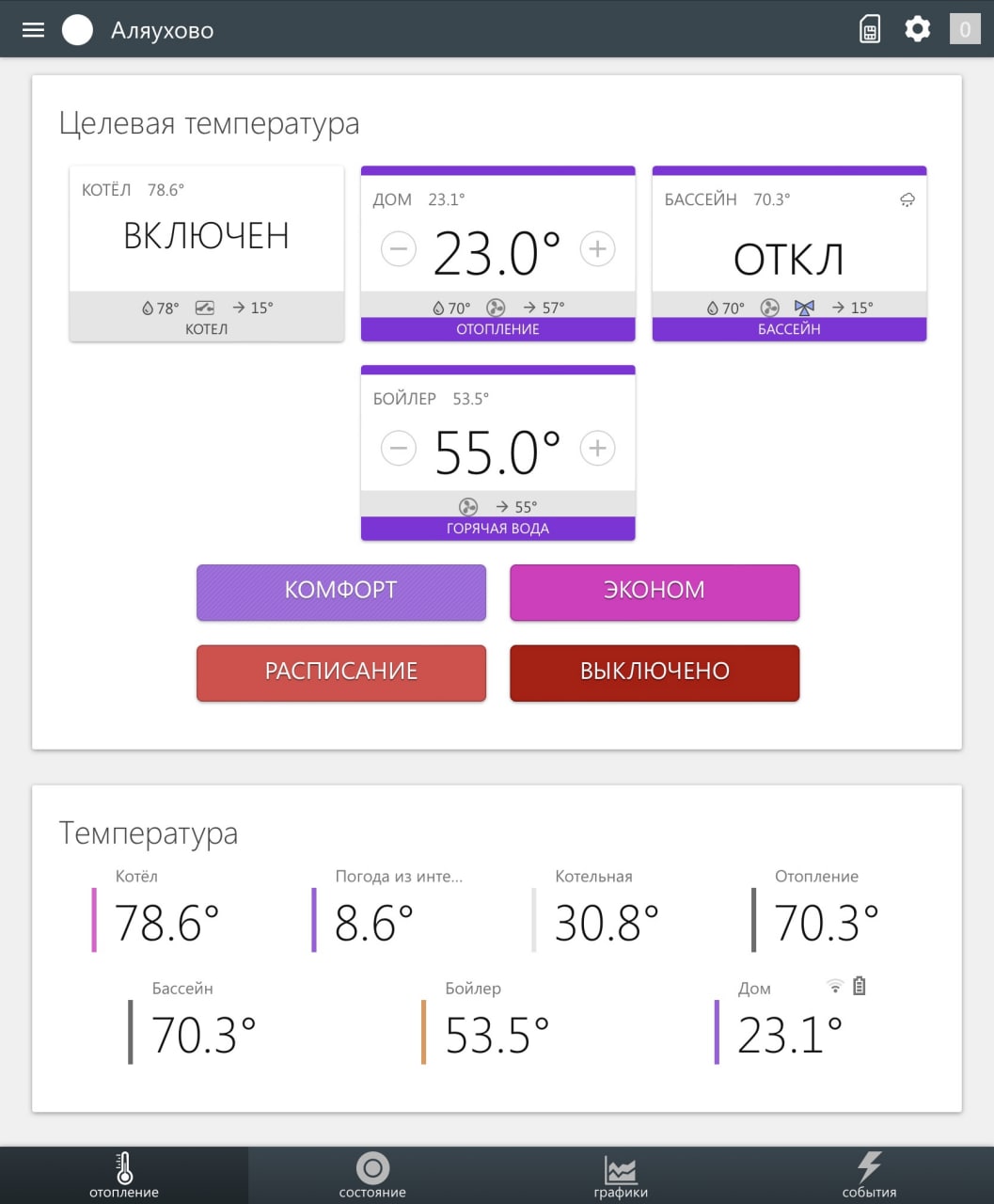Open the notifications counter badge

click(964, 29)
